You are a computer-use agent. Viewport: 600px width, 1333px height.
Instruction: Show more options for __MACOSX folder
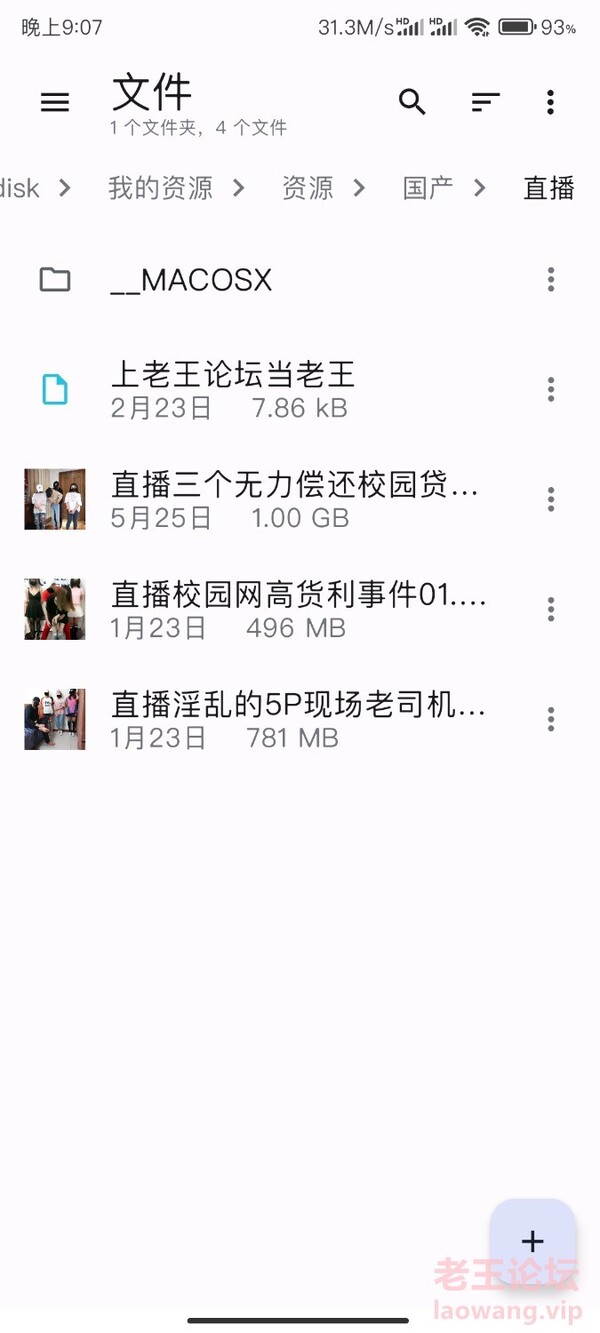[550, 280]
